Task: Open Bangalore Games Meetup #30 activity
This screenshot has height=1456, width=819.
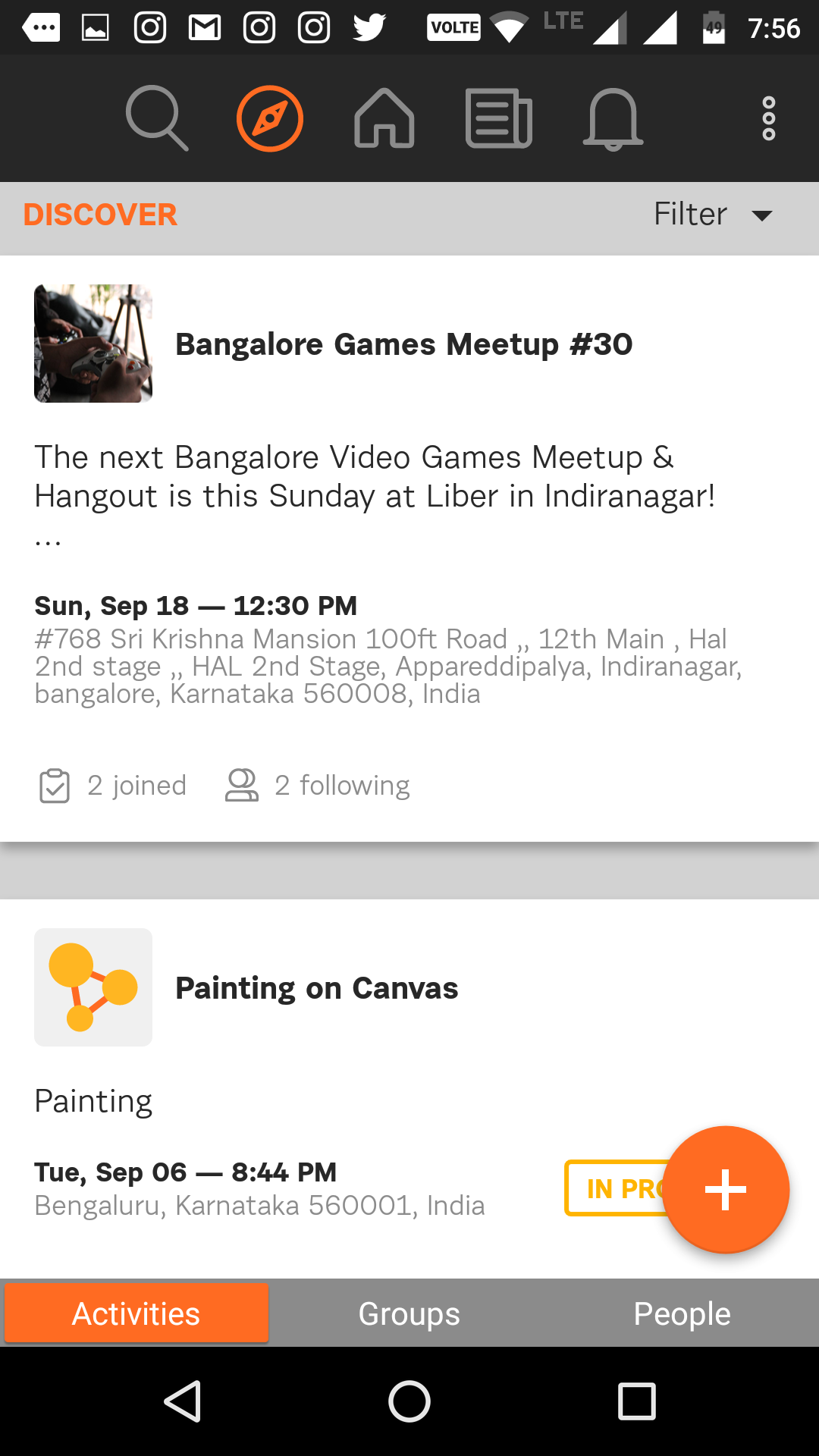Action: (x=409, y=549)
